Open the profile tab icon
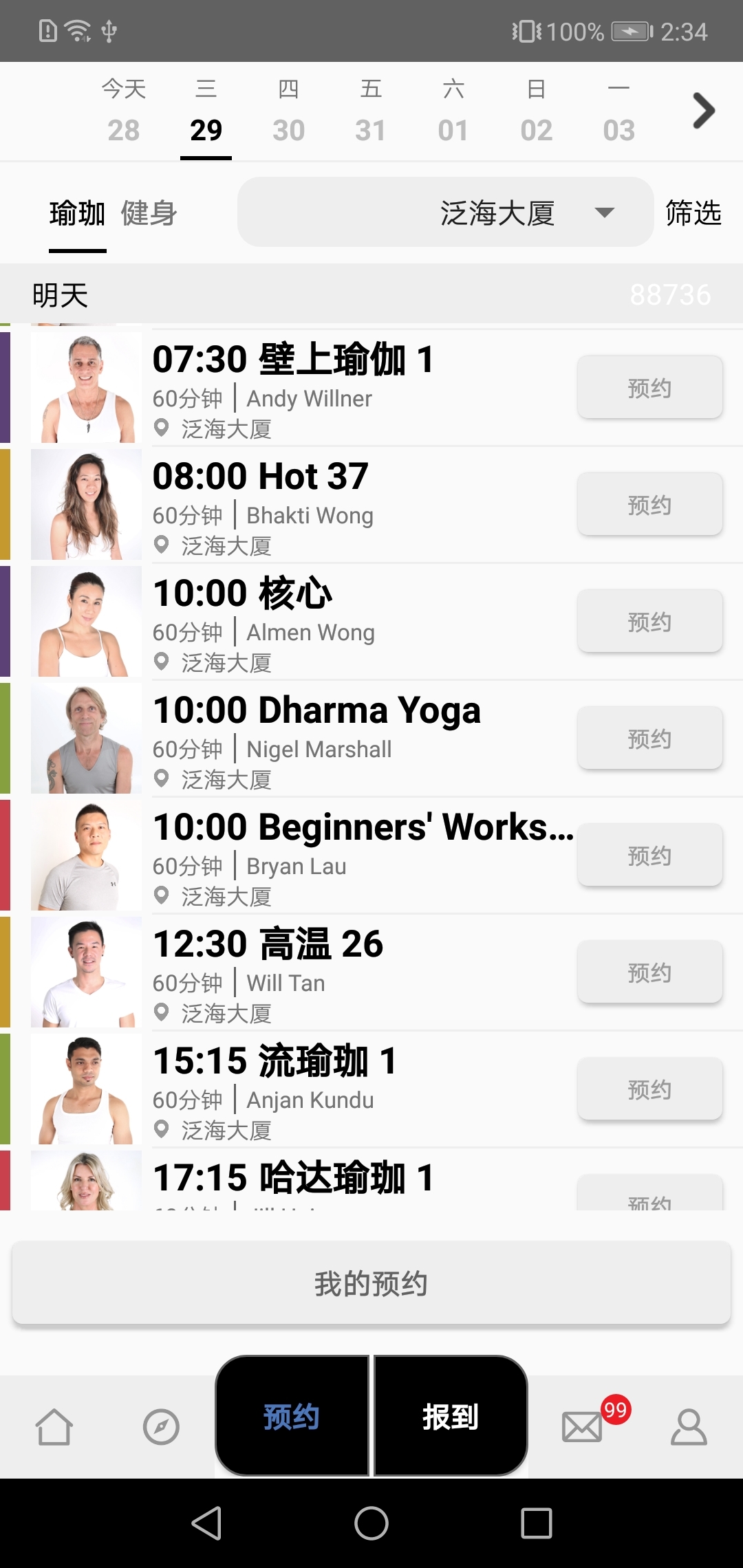Screen dimensions: 743x1568 click(689, 1427)
